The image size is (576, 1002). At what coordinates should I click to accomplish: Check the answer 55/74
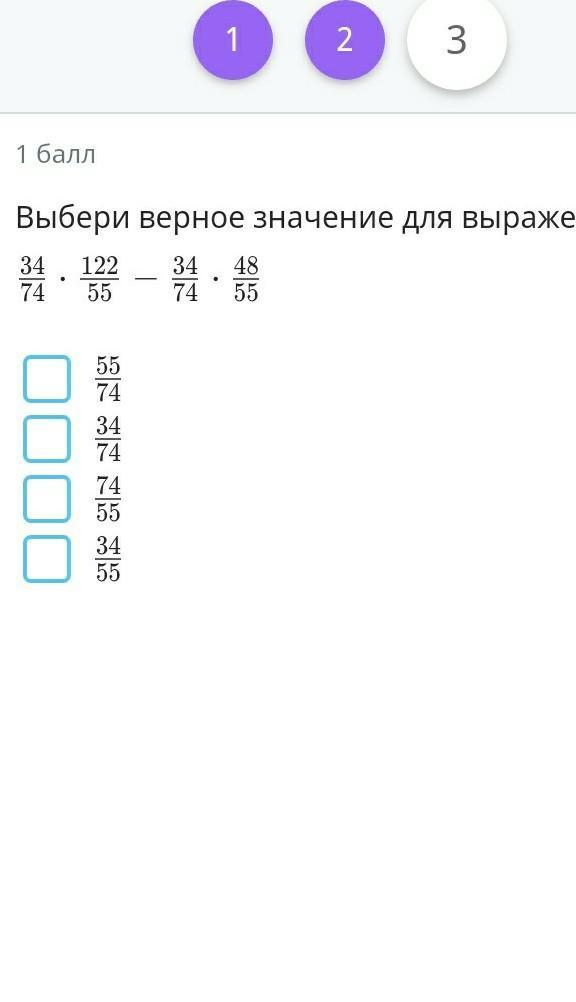tap(47, 379)
